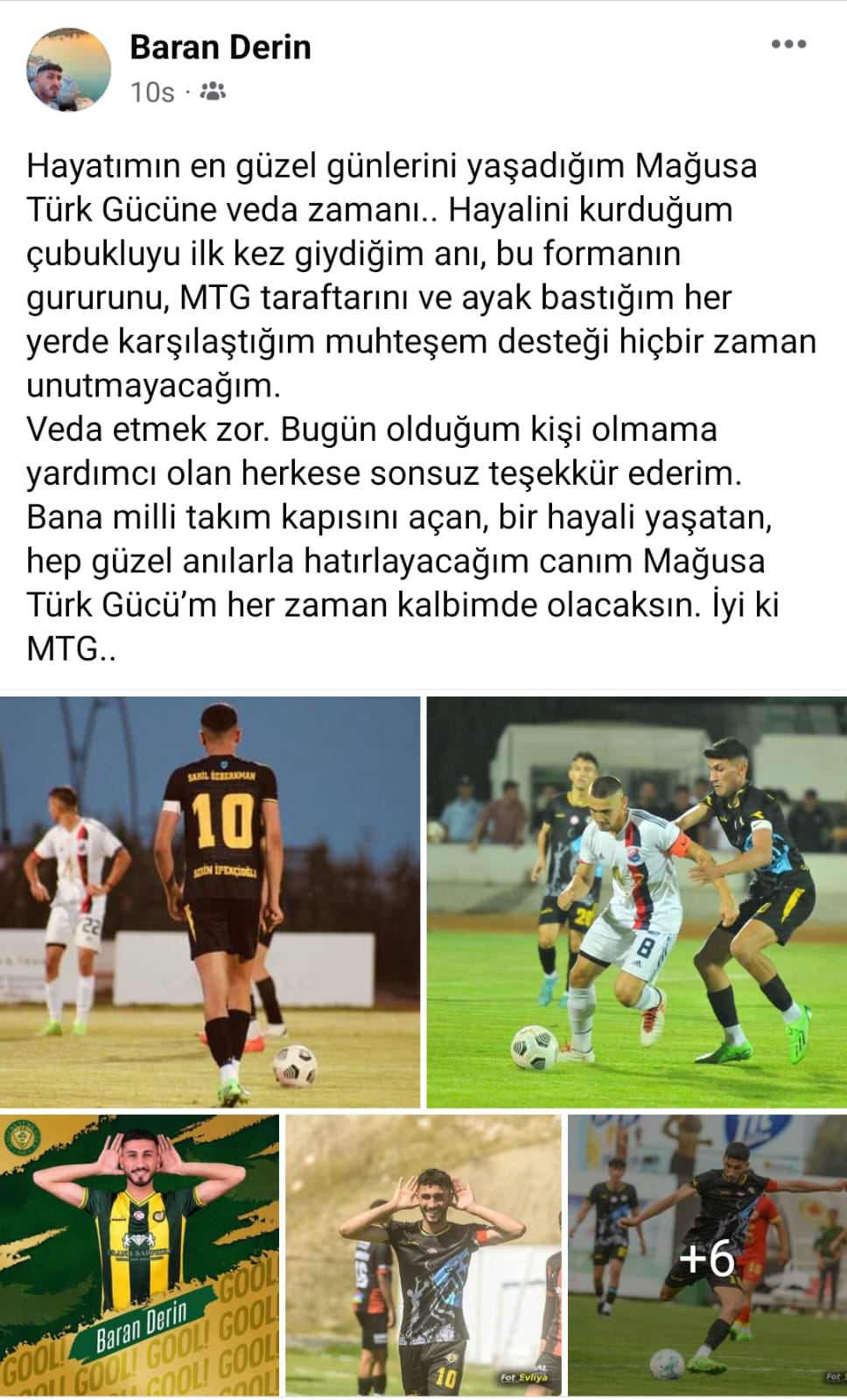
Task: Open Baran Derin's profile picture
Action: (69, 69)
